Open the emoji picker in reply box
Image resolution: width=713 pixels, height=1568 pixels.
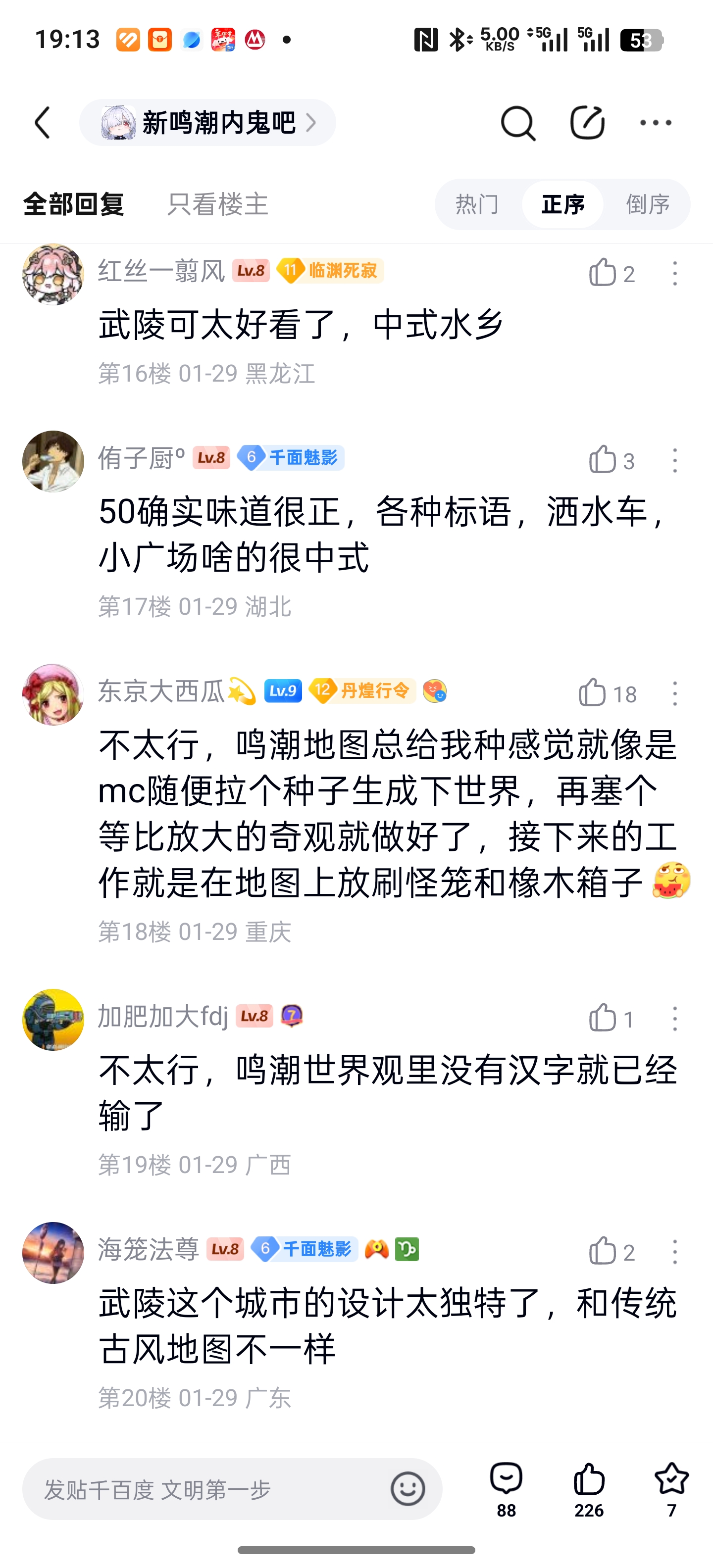click(x=407, y=1489)
